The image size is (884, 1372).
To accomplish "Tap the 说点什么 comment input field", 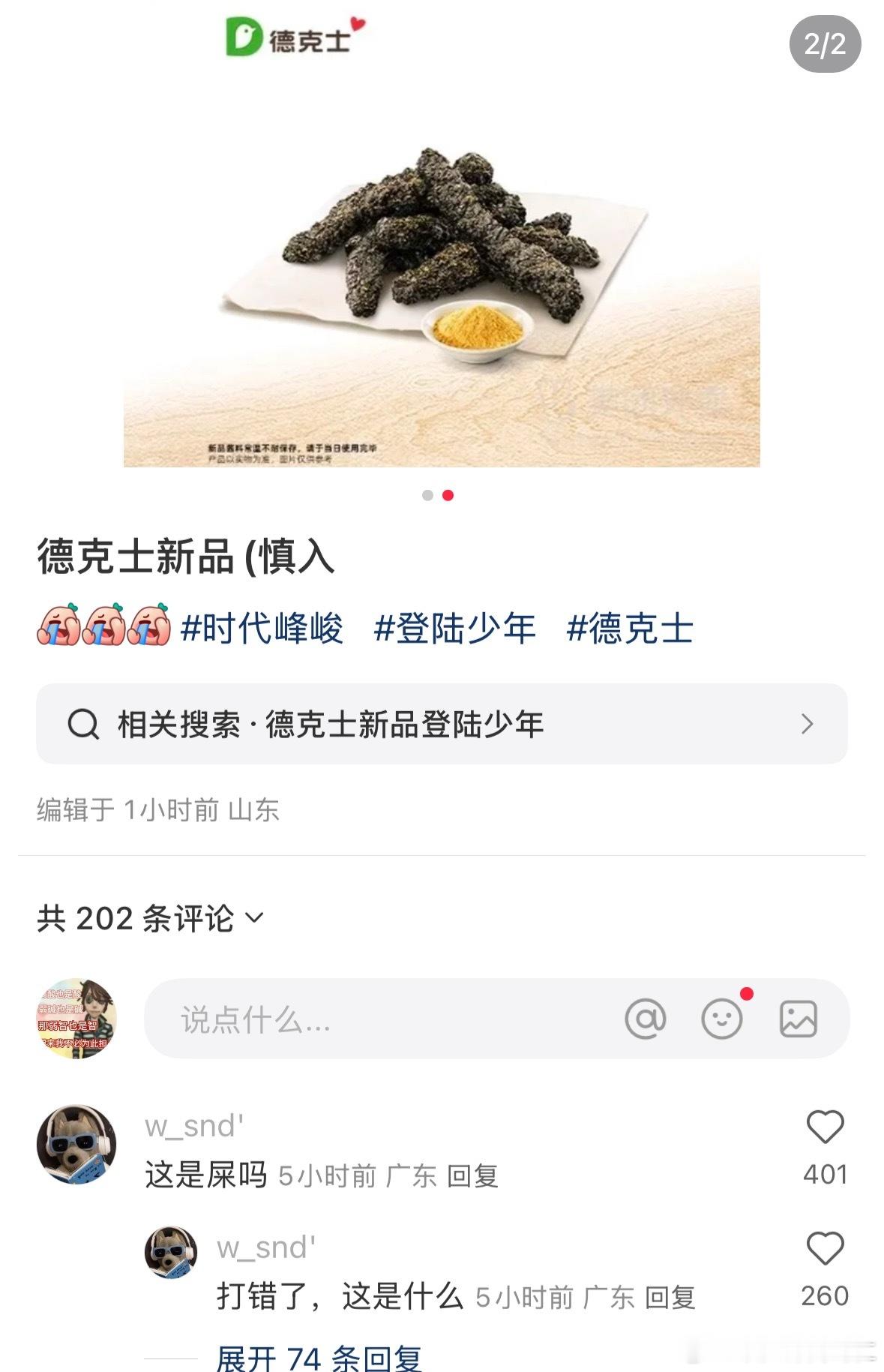I will (375, 1019).
